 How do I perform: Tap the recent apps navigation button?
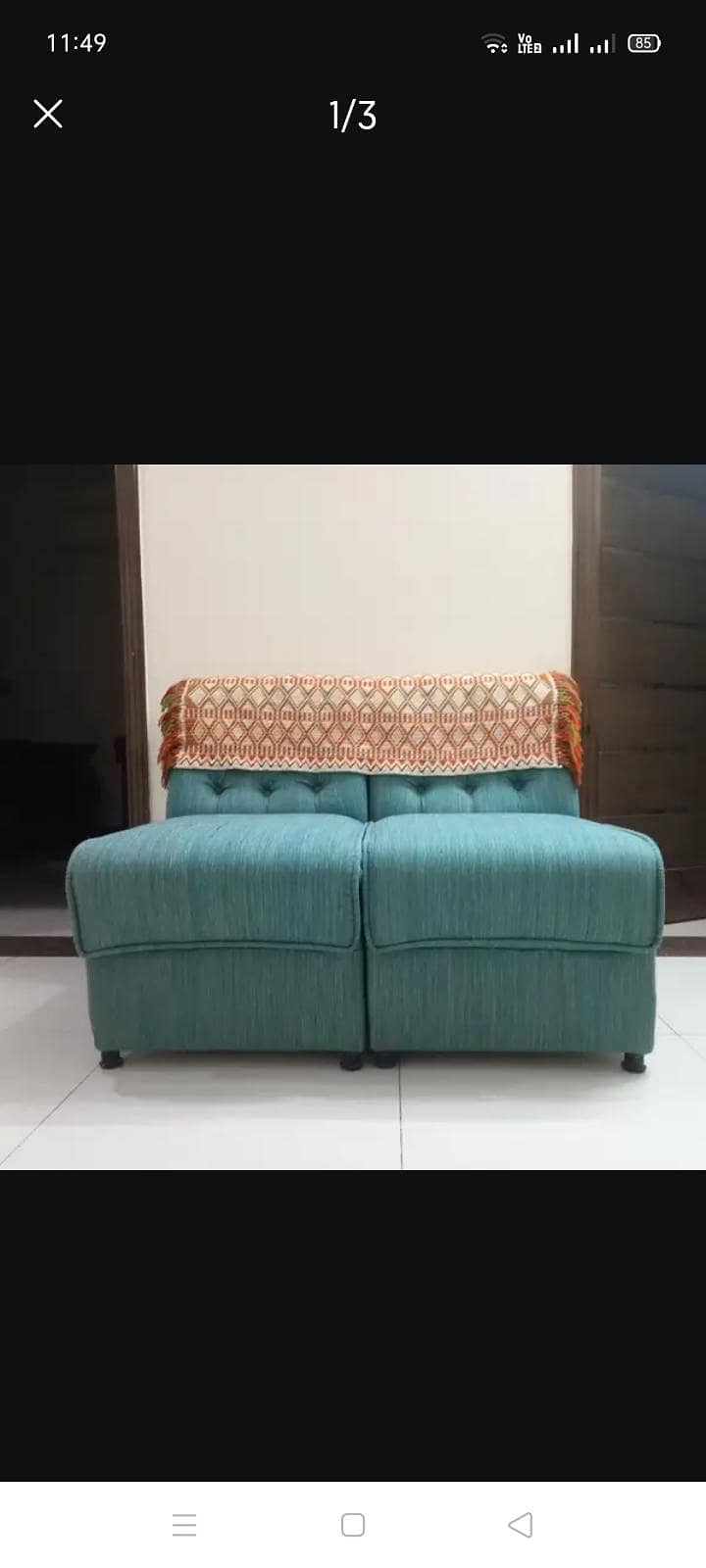tap(183, 1525)
